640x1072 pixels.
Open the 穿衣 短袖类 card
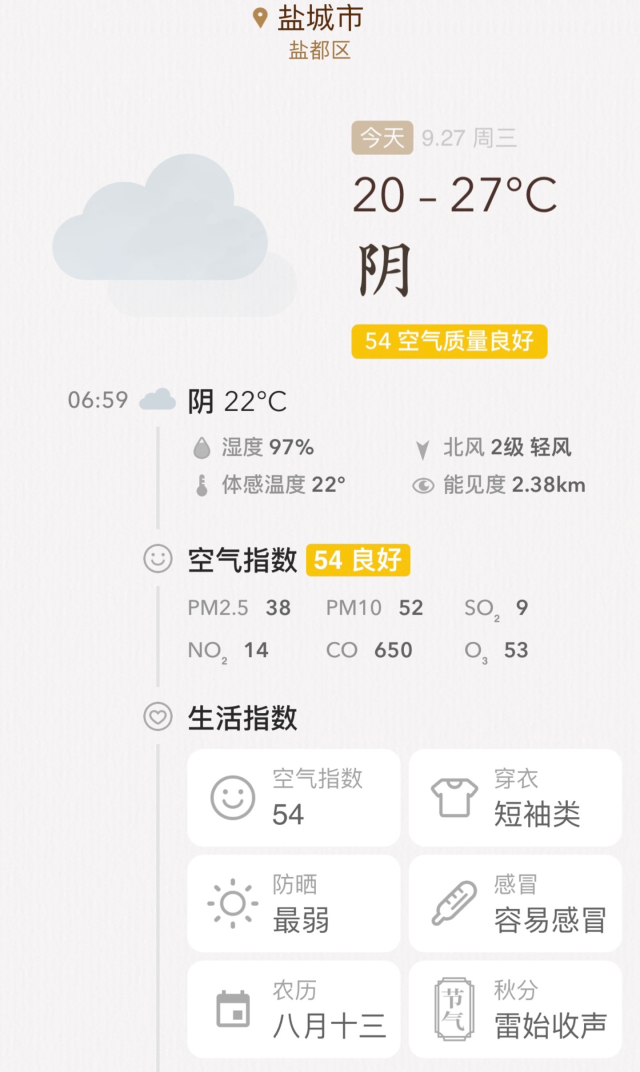pyautogui.click(x=515, y=797)
